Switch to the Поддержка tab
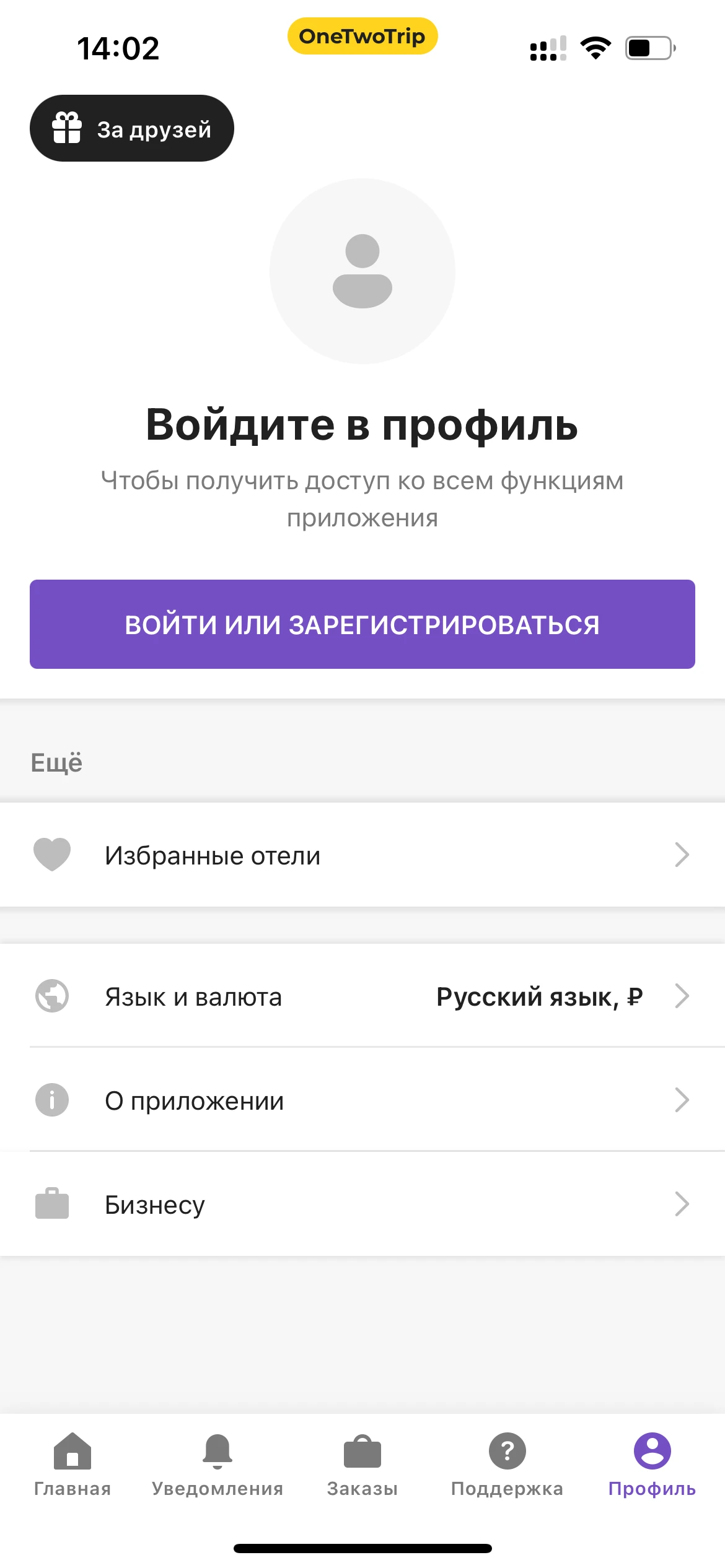725x1568 pixels. [x=507, y=1464]
